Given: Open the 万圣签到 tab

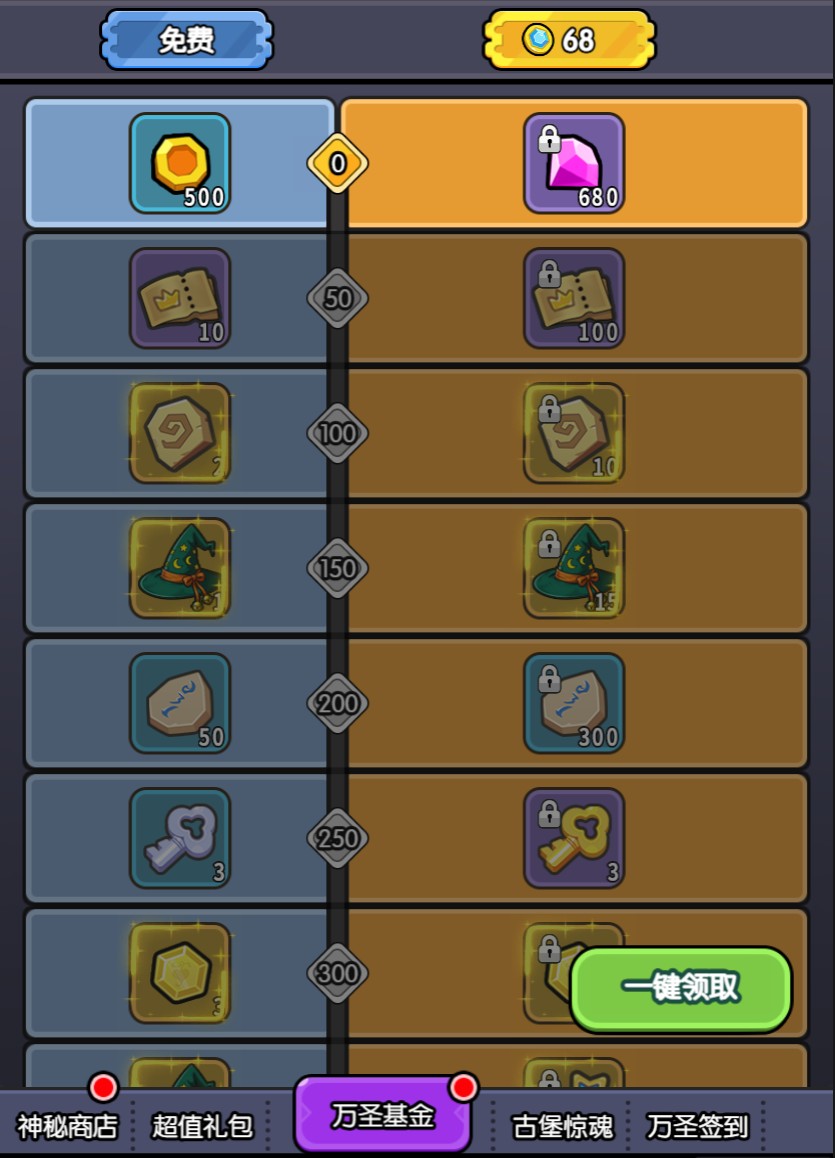Looking at the screenshot, I should click(x=697, y=1126).
